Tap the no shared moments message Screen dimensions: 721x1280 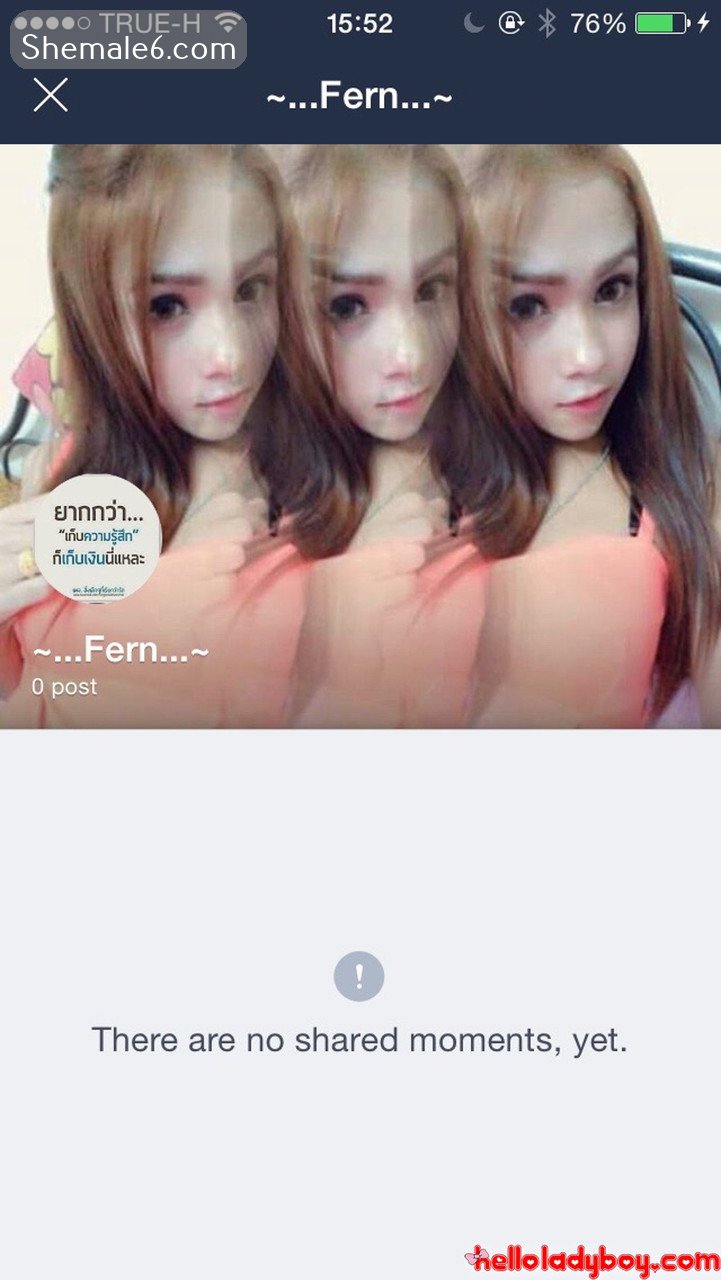(x=360, y=1040)
